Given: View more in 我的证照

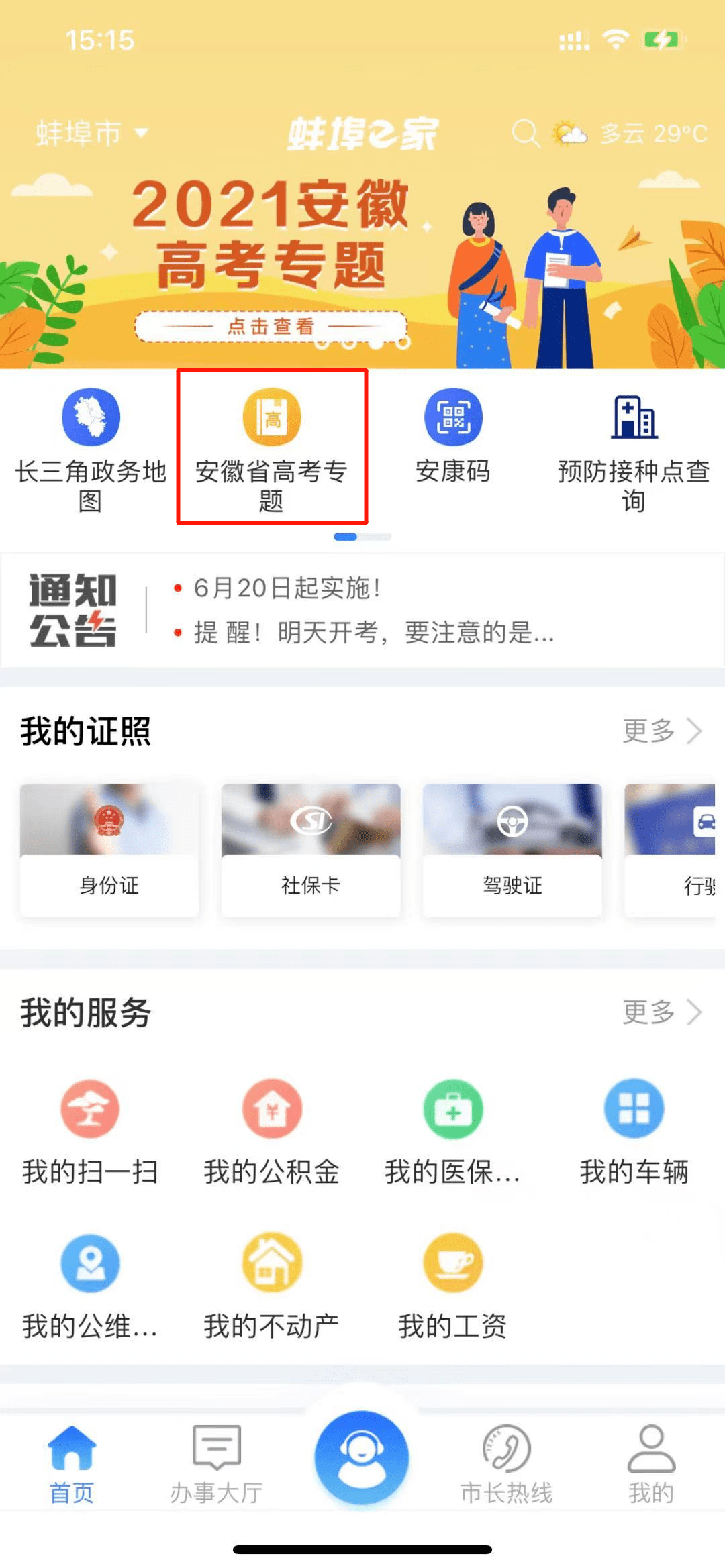Looking at the screenshot, I should pos(662,731).
